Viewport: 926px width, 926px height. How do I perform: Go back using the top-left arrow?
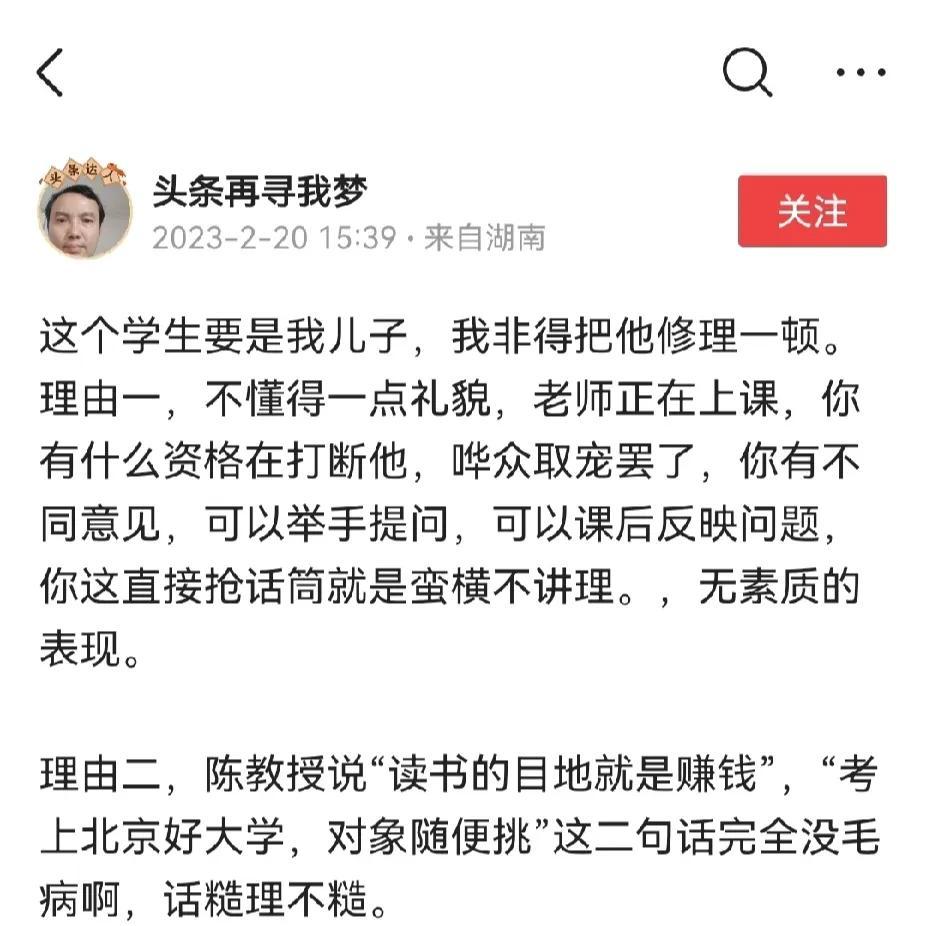[50, 72]
